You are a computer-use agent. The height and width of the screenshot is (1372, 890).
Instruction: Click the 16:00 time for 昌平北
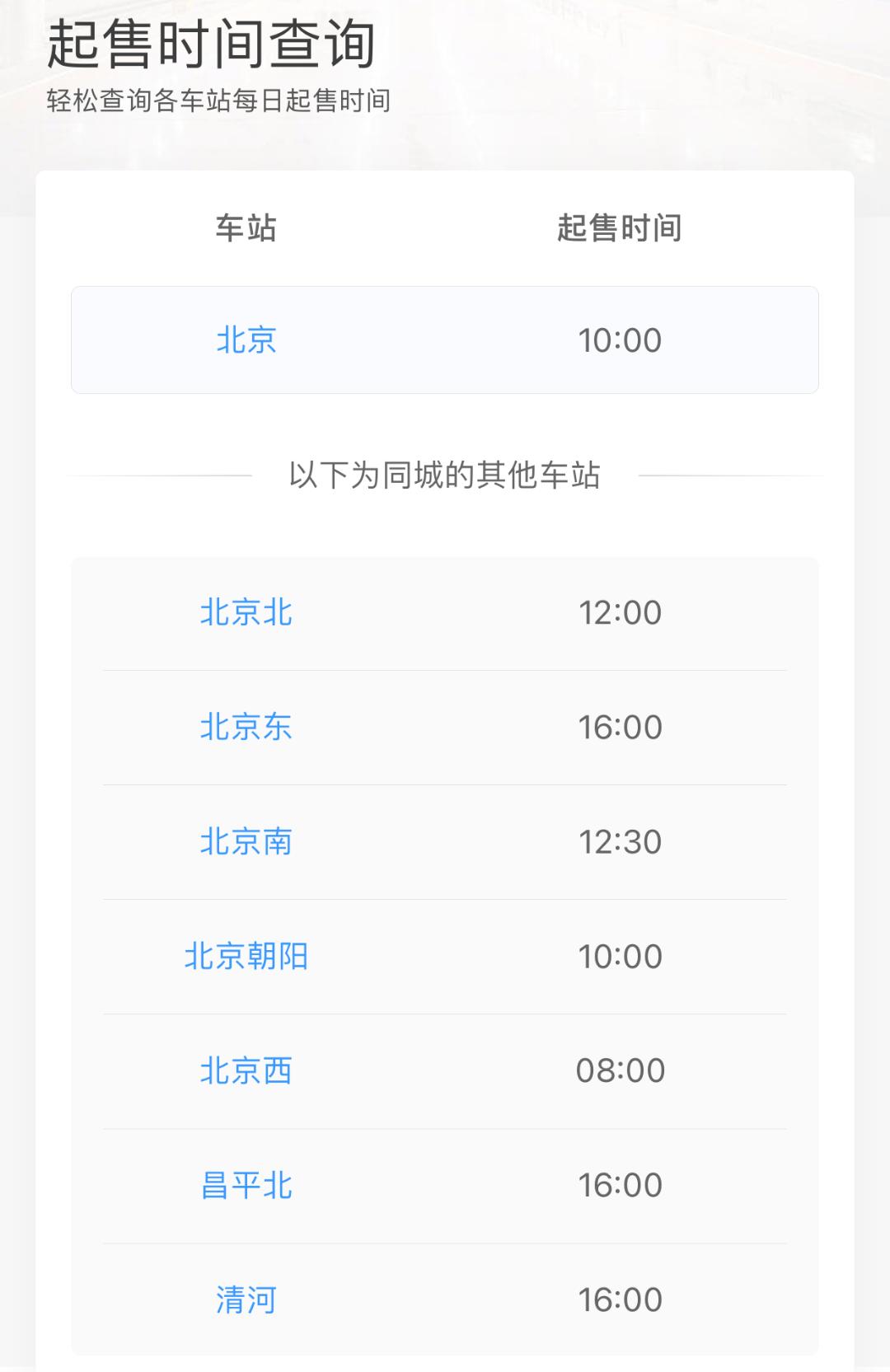pyautogui.click(x=620, y=1185)
